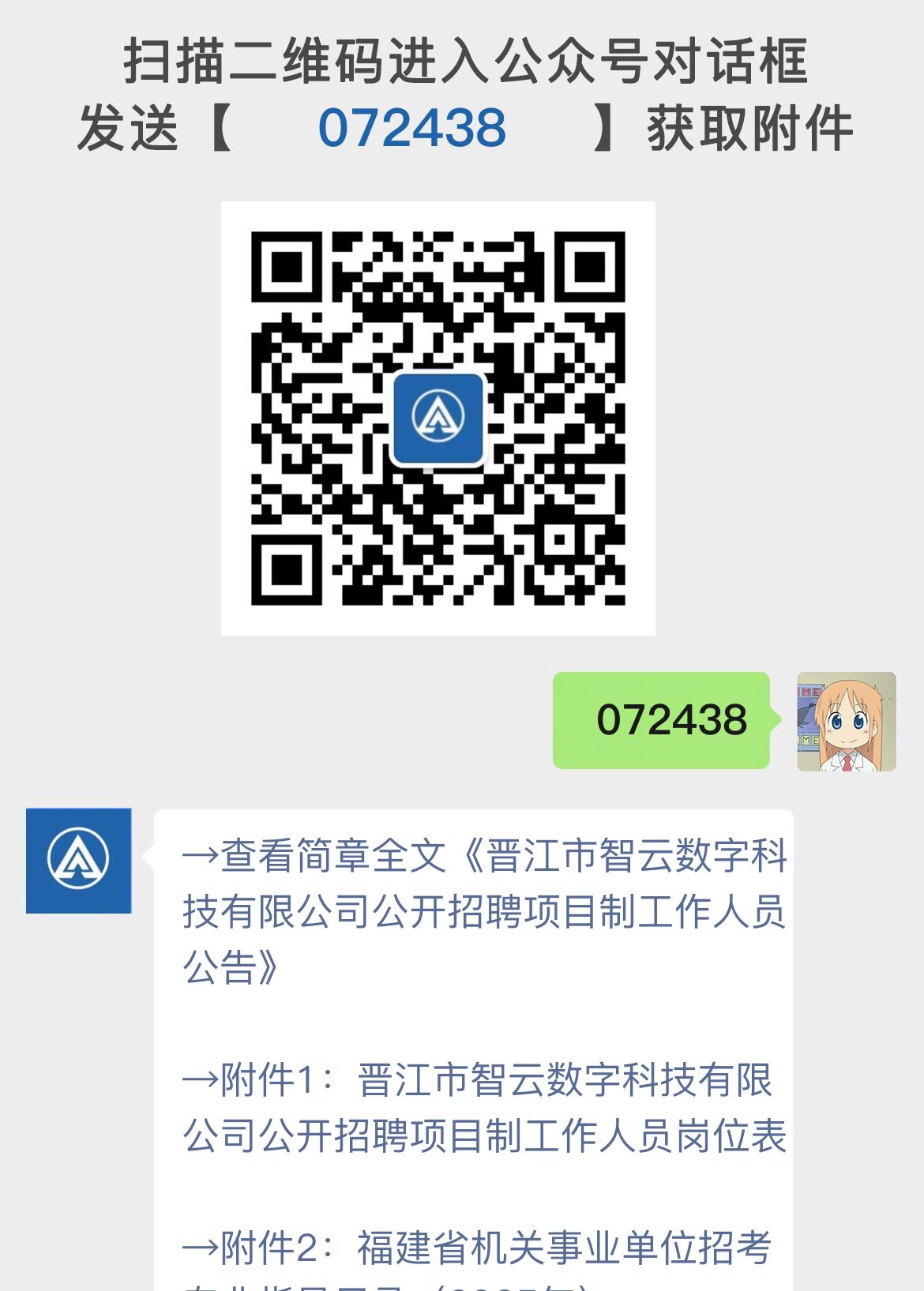Screen dimensions: 924x1291
Task: Click the 发送 label in the instructions
Action: pos(129,129)
